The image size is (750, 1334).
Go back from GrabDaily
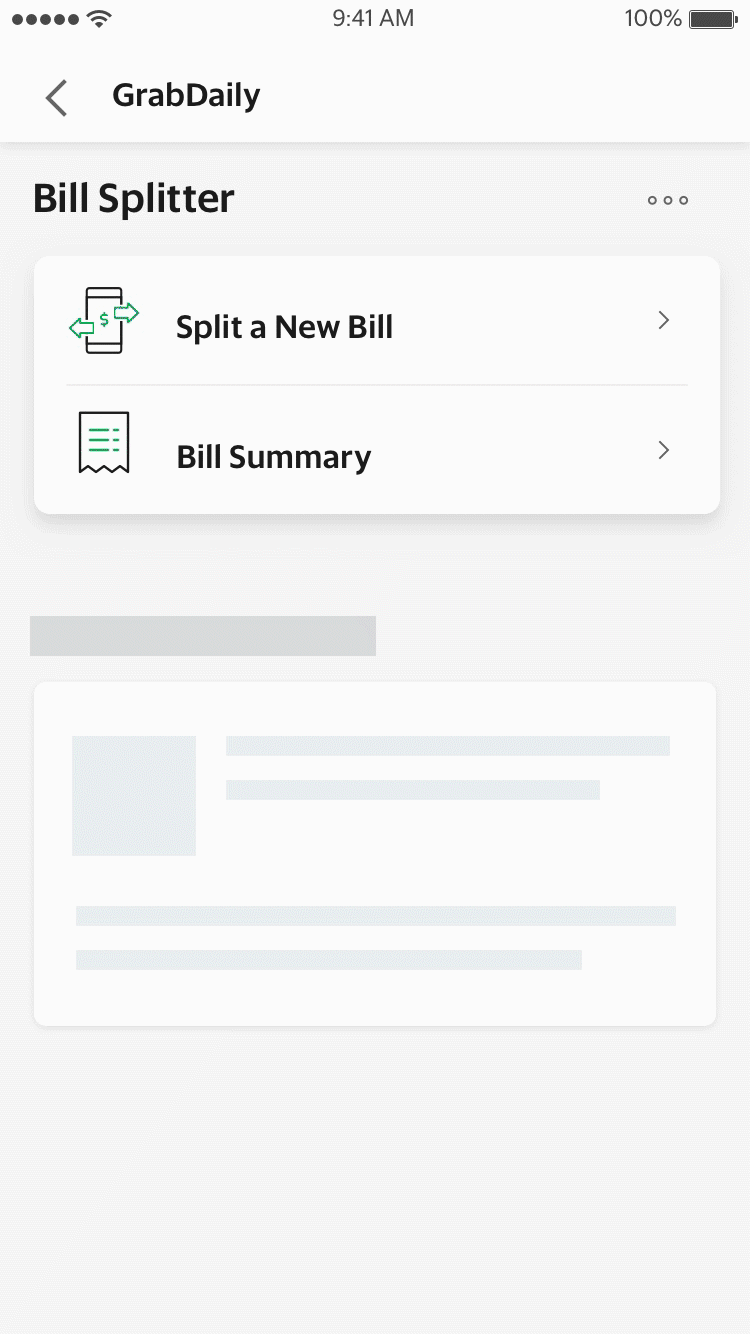pos(57,97)
